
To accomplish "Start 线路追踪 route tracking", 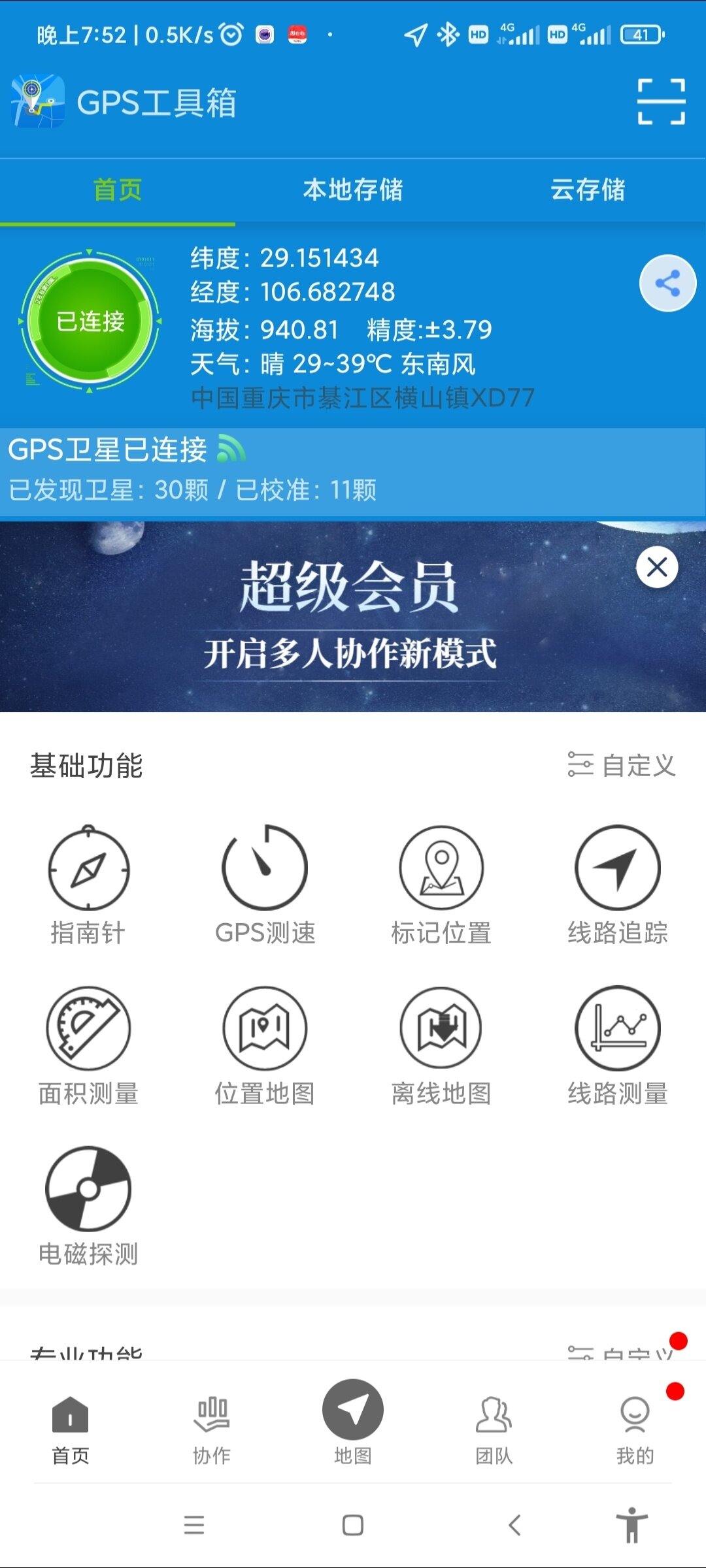I will [x=617, y=885].
